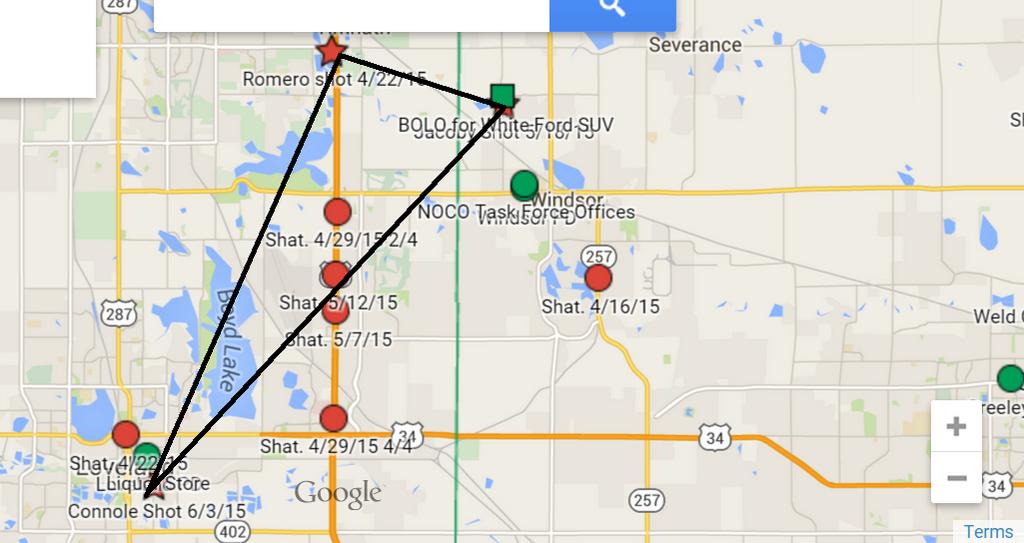Focus the map search input box
Viewport: 1024px width, 543px height.
click(350, 12)
